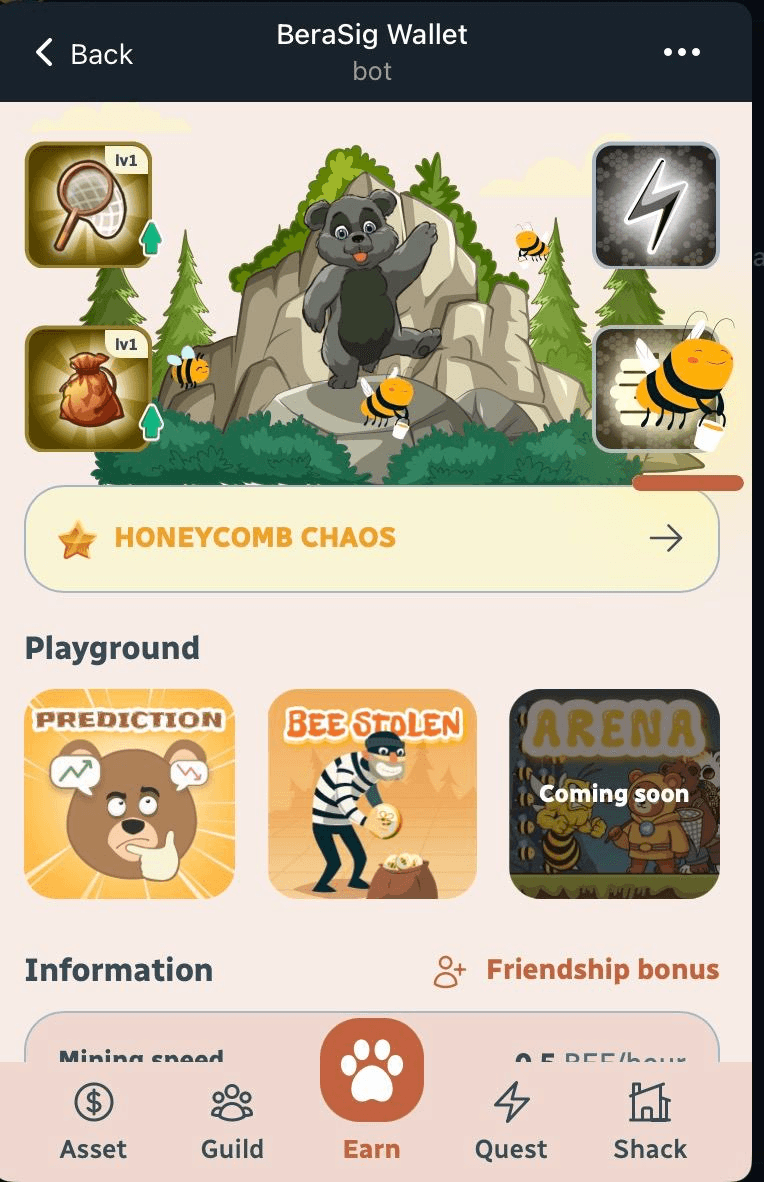764x1182 pixels.
Task: Switch to the Guild tab
Action: pos(232,1122)
